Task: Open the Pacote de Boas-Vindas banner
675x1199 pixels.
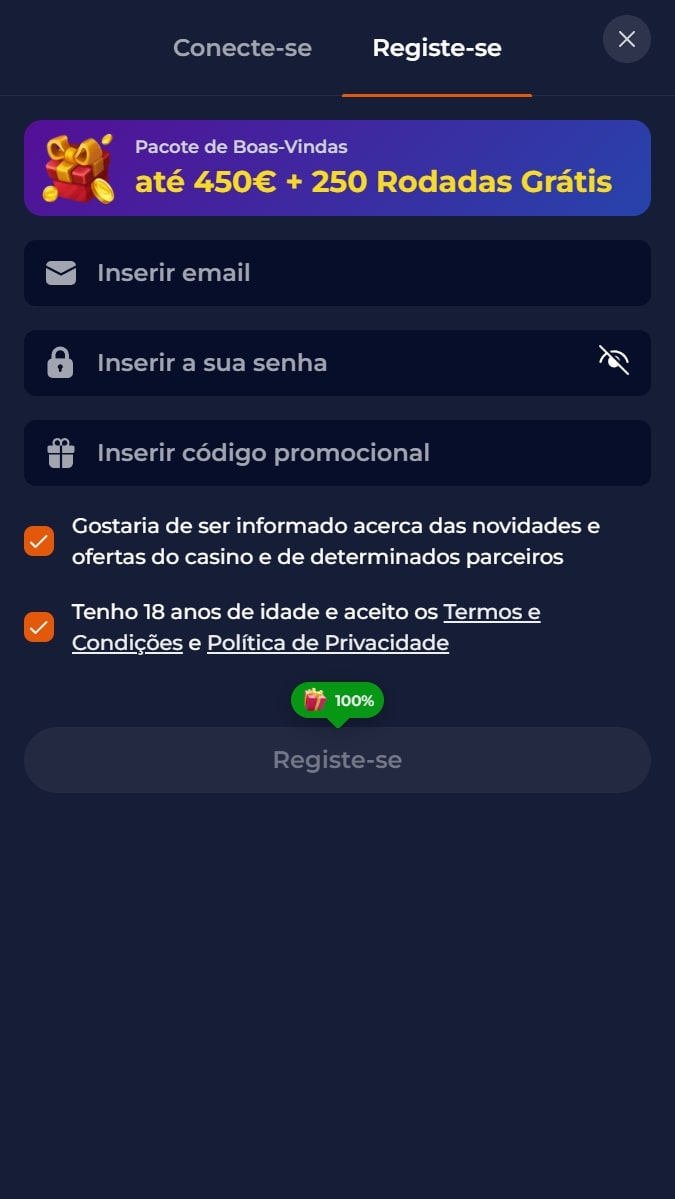Action: (x=337, y=168)
